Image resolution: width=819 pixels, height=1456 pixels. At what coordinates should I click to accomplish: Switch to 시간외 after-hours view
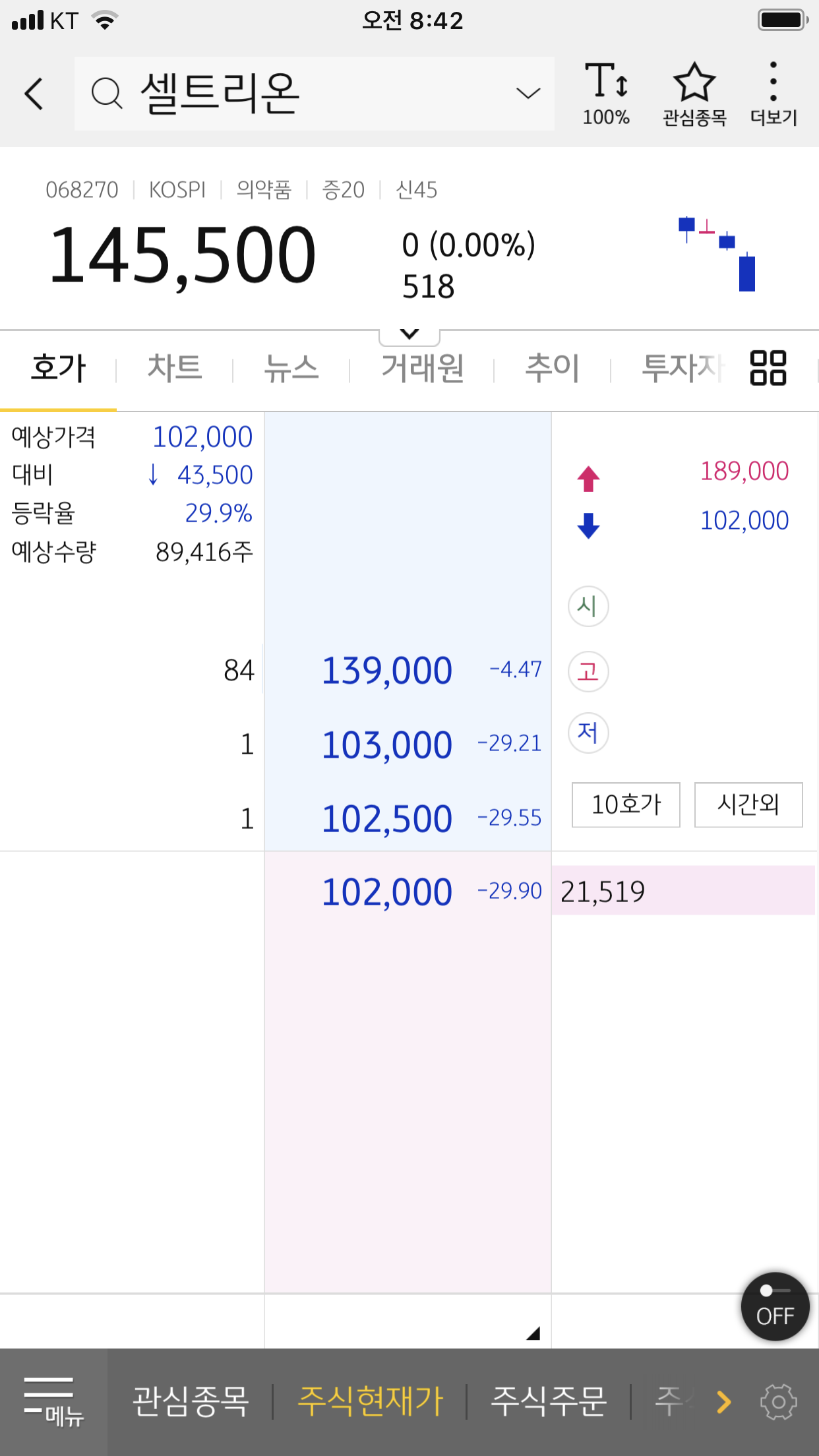coord(748,804)
